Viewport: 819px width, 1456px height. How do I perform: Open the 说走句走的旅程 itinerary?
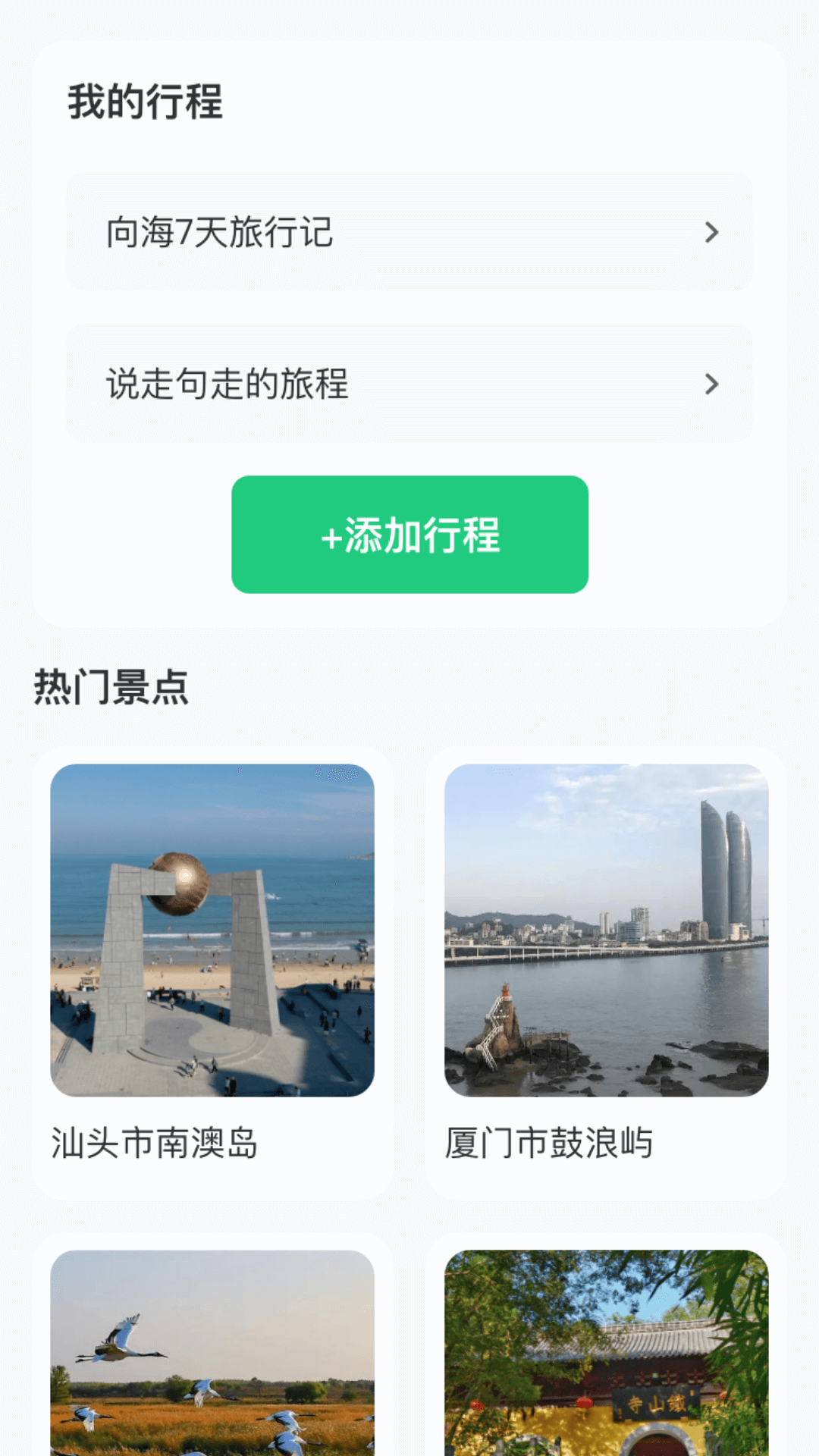pos(409,384)
